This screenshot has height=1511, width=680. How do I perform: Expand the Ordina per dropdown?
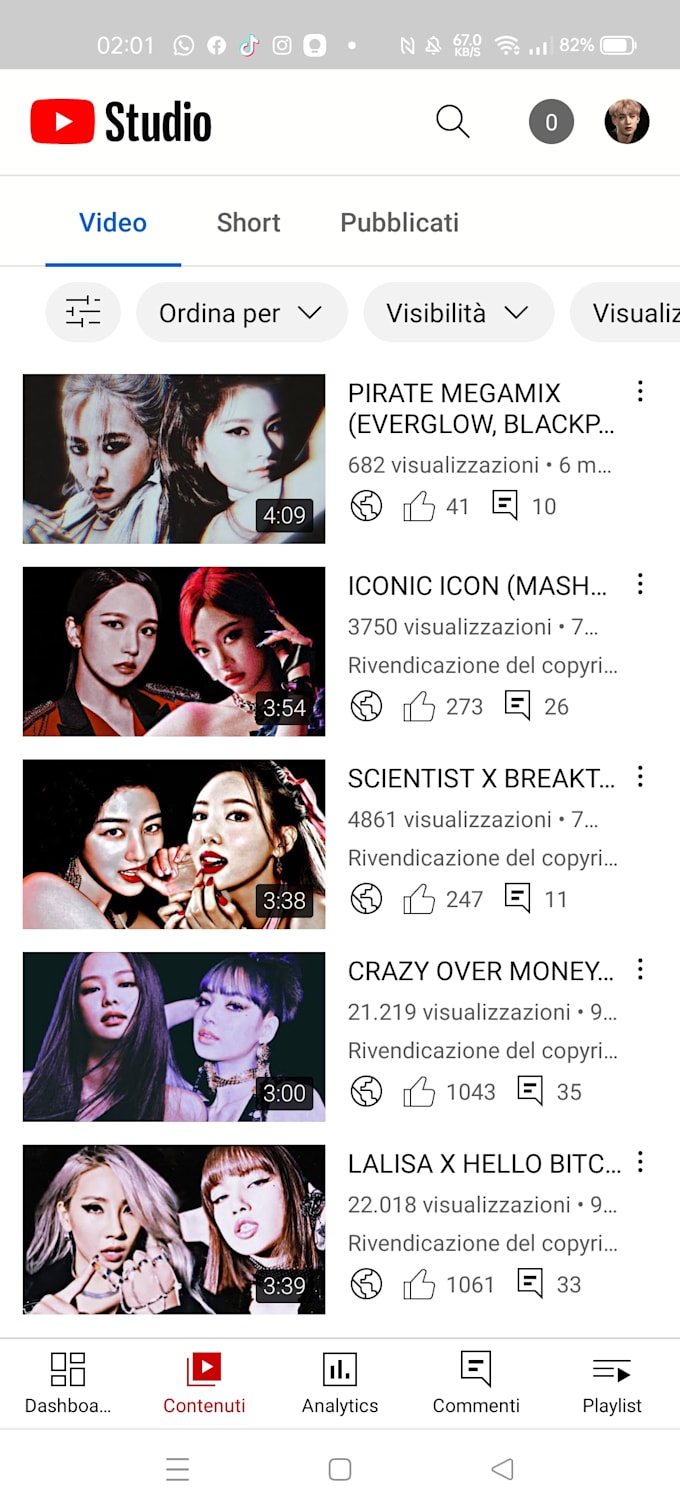point(241,313)
